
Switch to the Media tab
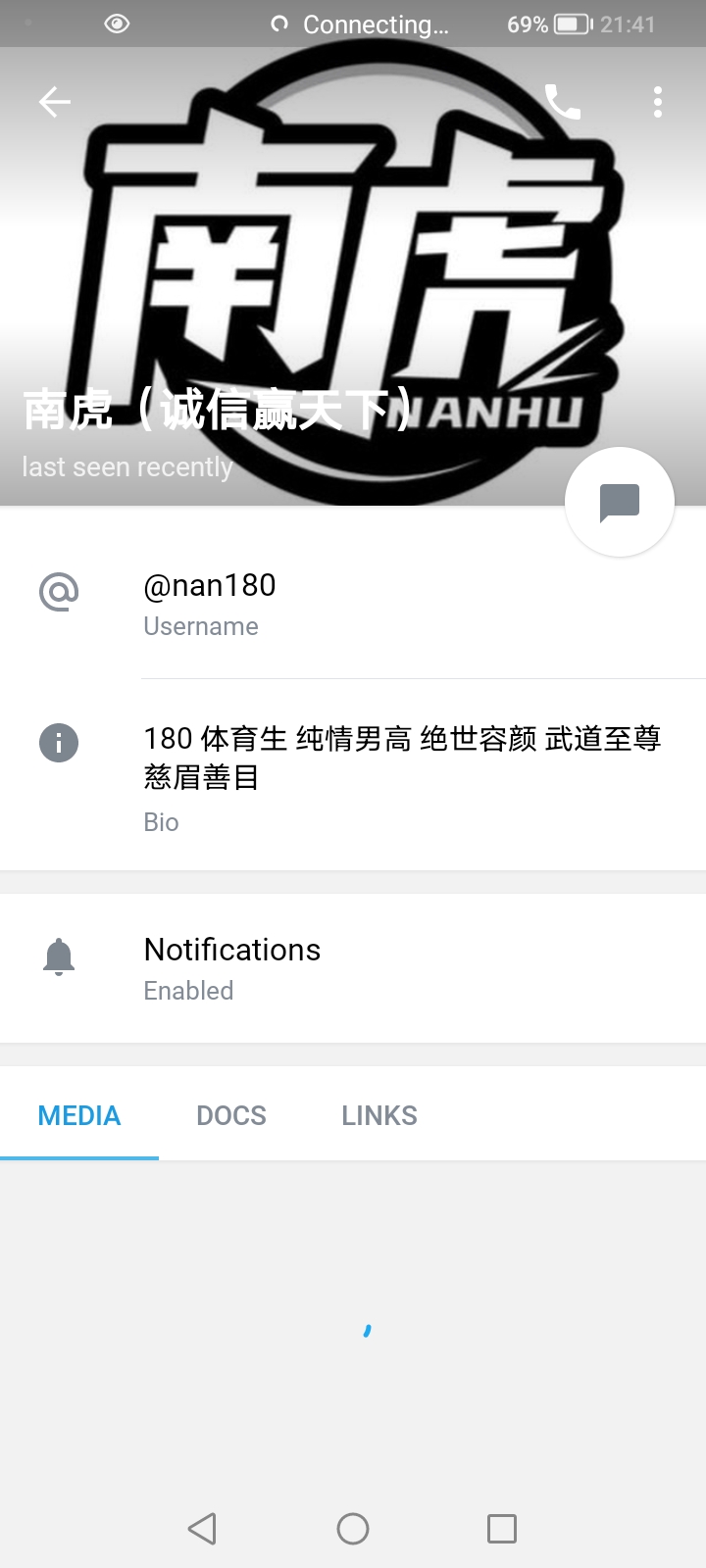coord(79,1115)
